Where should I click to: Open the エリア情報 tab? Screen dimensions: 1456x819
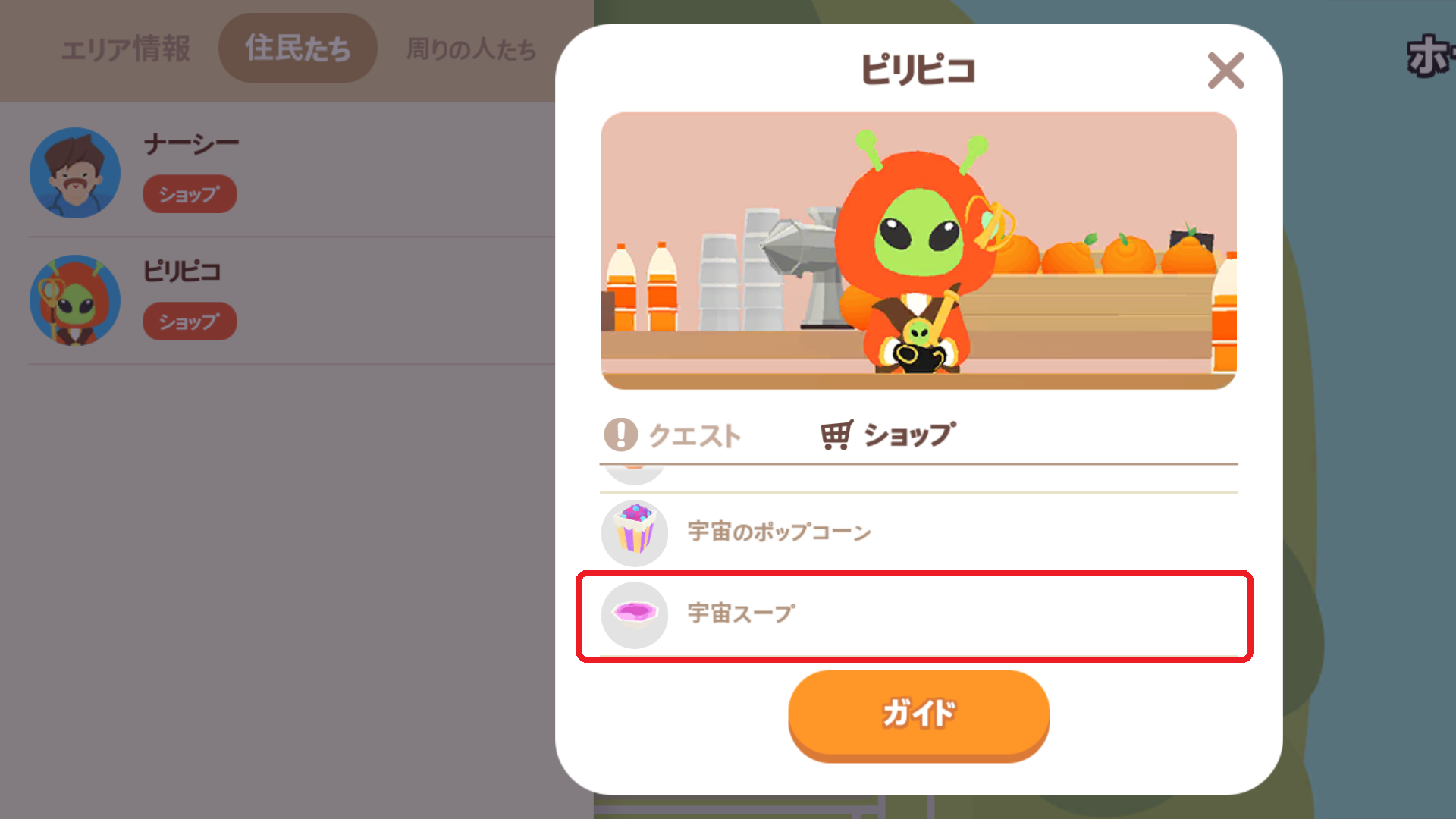click(x=126, y=49)
